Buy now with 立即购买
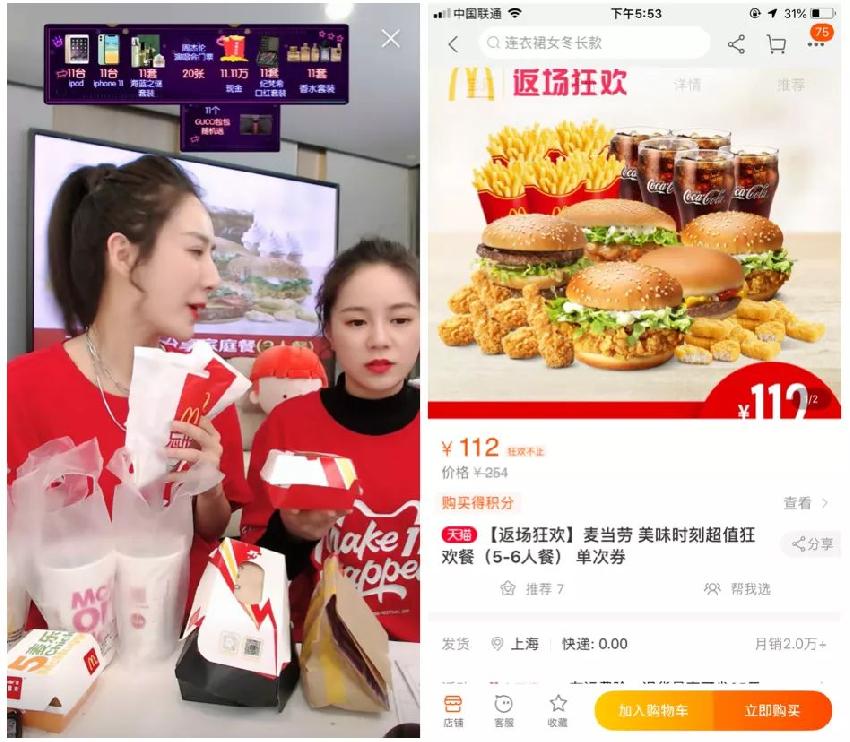The width and height of the screenshot is (850, 742). [772, 711]
